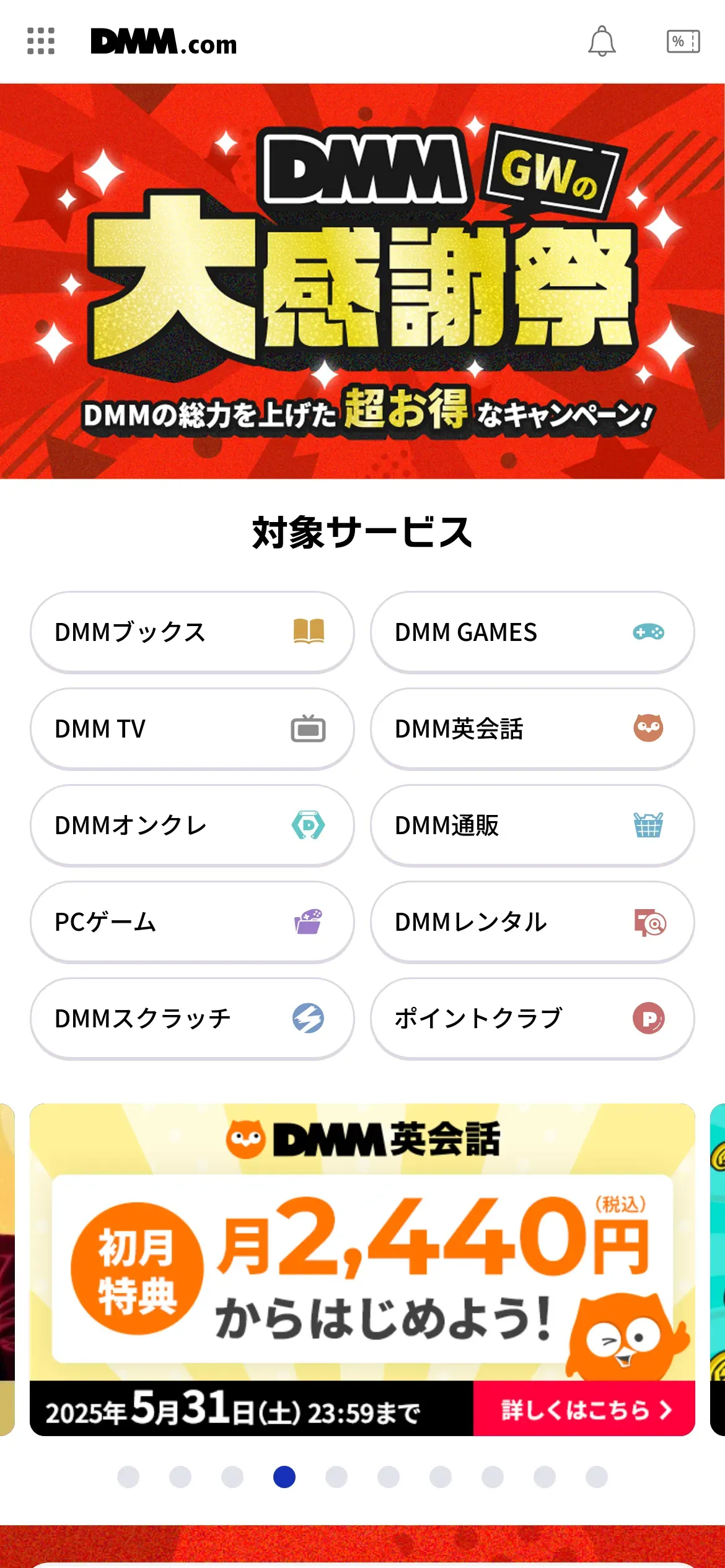Go to DMMブックス service

point(192,632)
